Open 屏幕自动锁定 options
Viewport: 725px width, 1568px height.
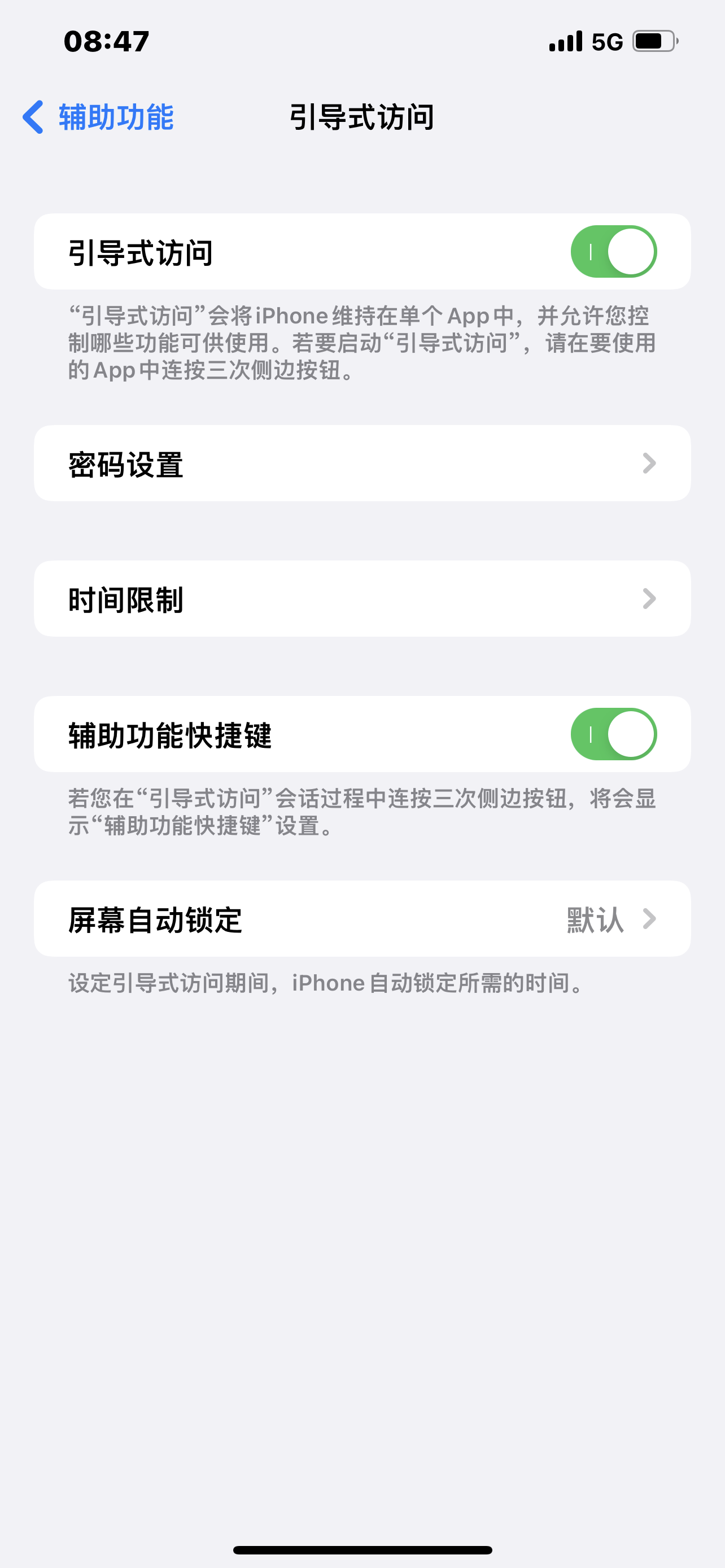tap(362, 918)
